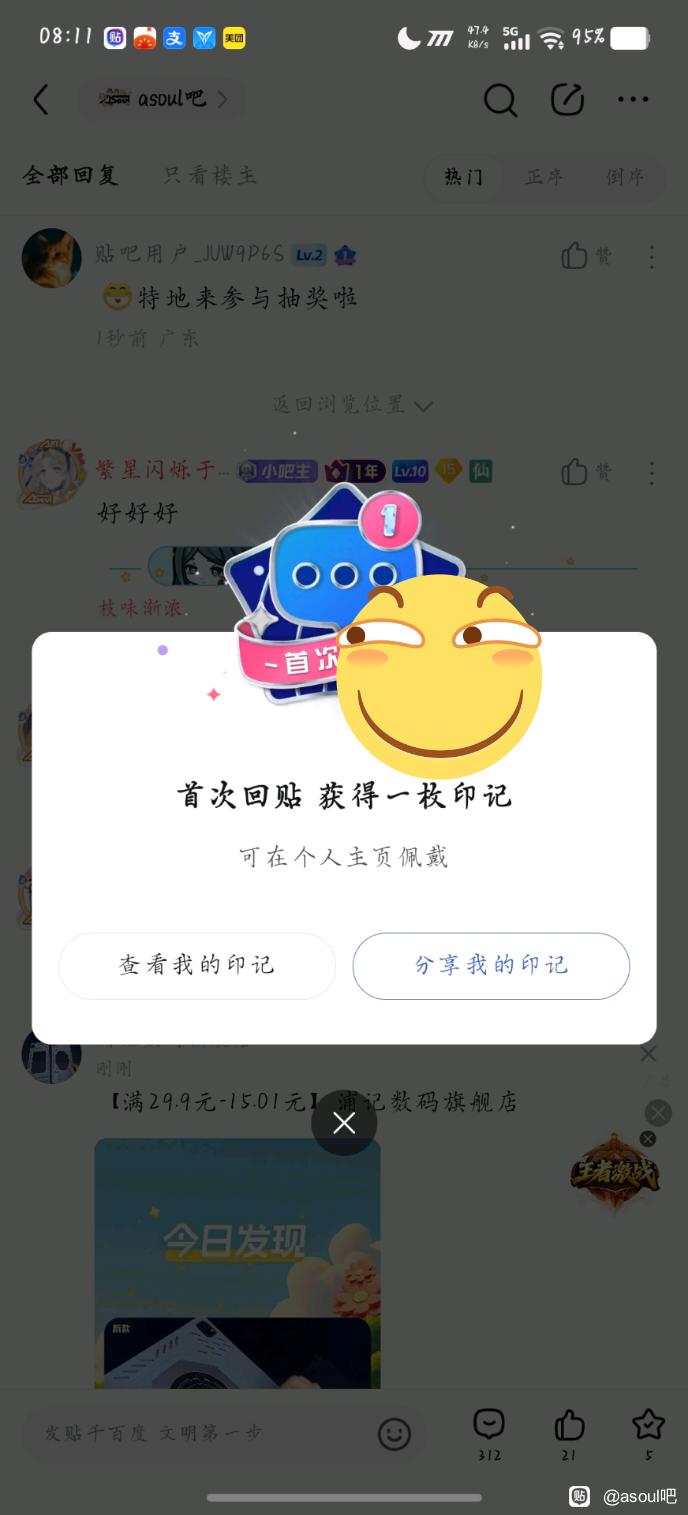Open the three-dot overflow menu

pyautogui.click(x=633, y=99)
